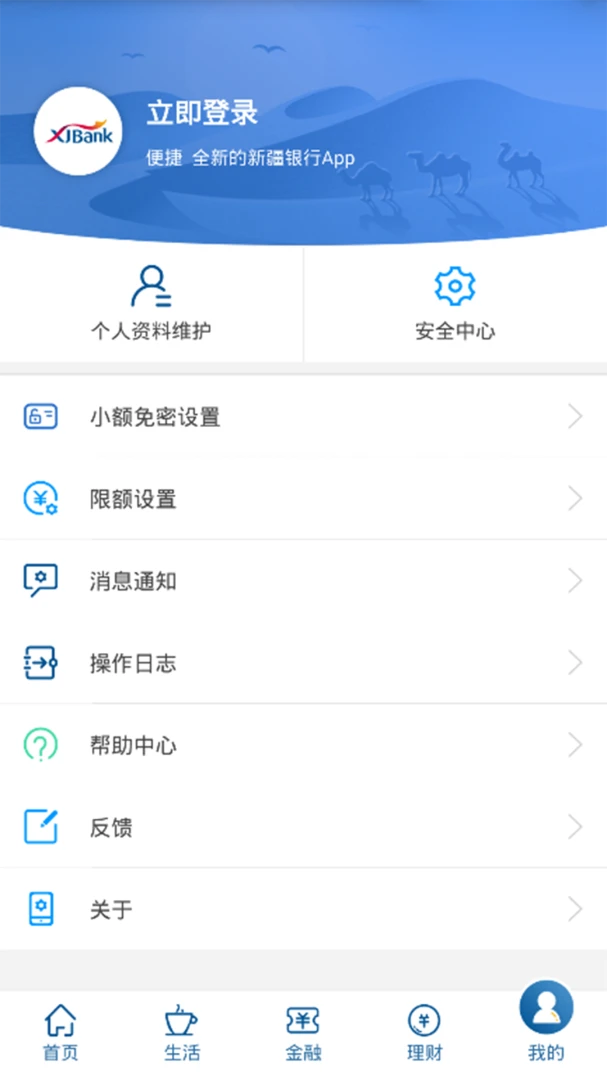Open 消息通知 notifications row
The height and width of the screenshot is (1080, 607).
pyautogui.click(x=303, y=581)
